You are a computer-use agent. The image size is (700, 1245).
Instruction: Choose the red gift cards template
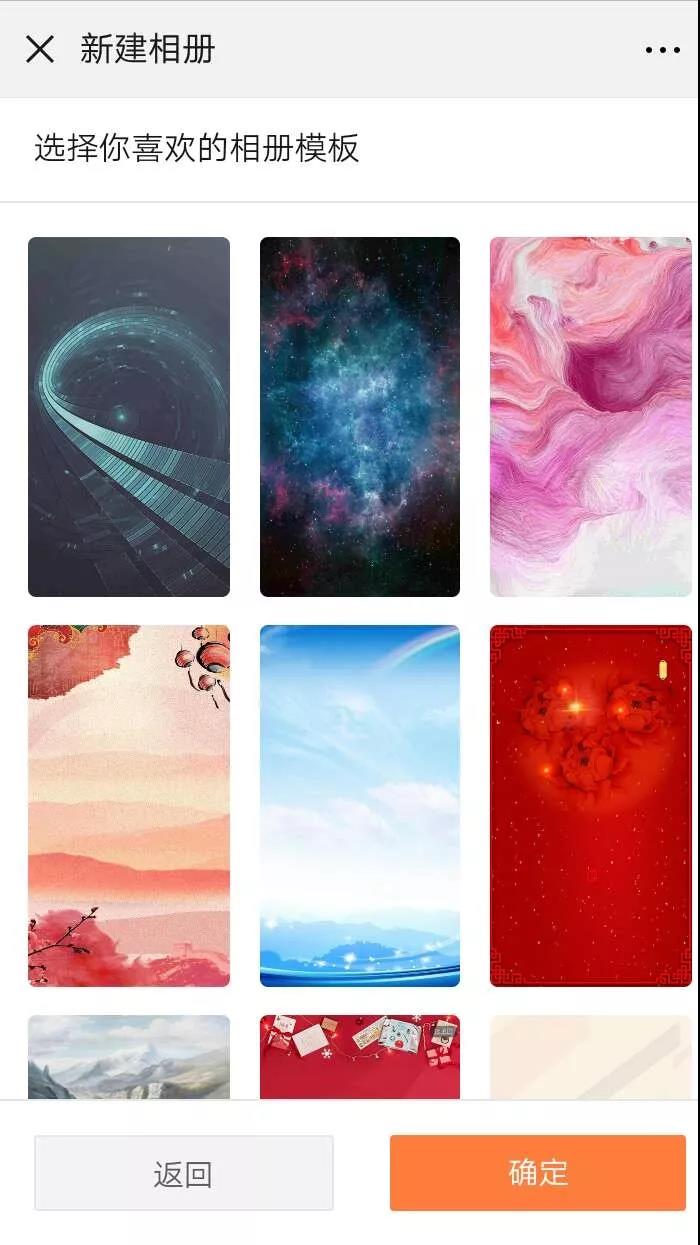[x=360, y=1057]
